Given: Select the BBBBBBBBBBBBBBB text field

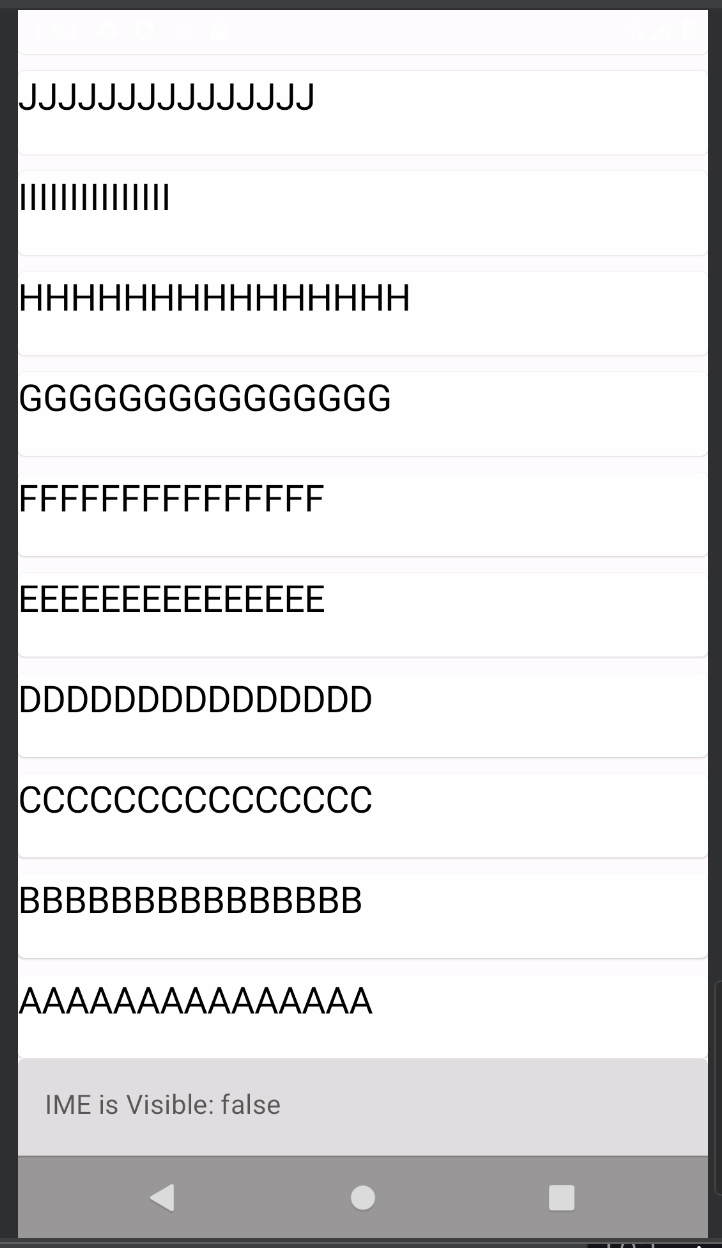Looking at the screenshot, I should pos(362,915).
